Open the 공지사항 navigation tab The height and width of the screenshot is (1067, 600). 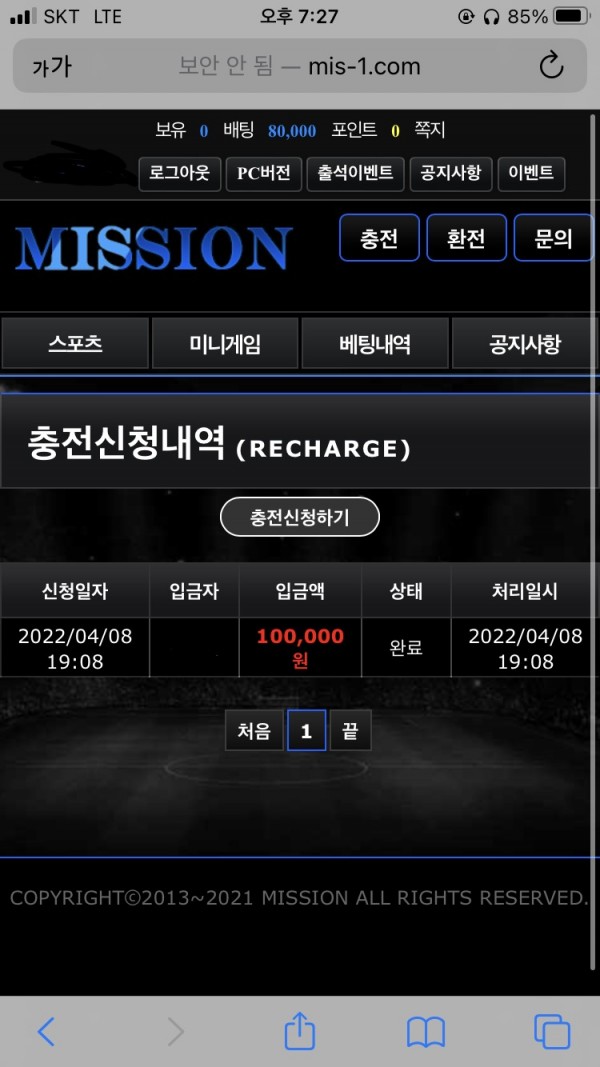click(525, 344)
